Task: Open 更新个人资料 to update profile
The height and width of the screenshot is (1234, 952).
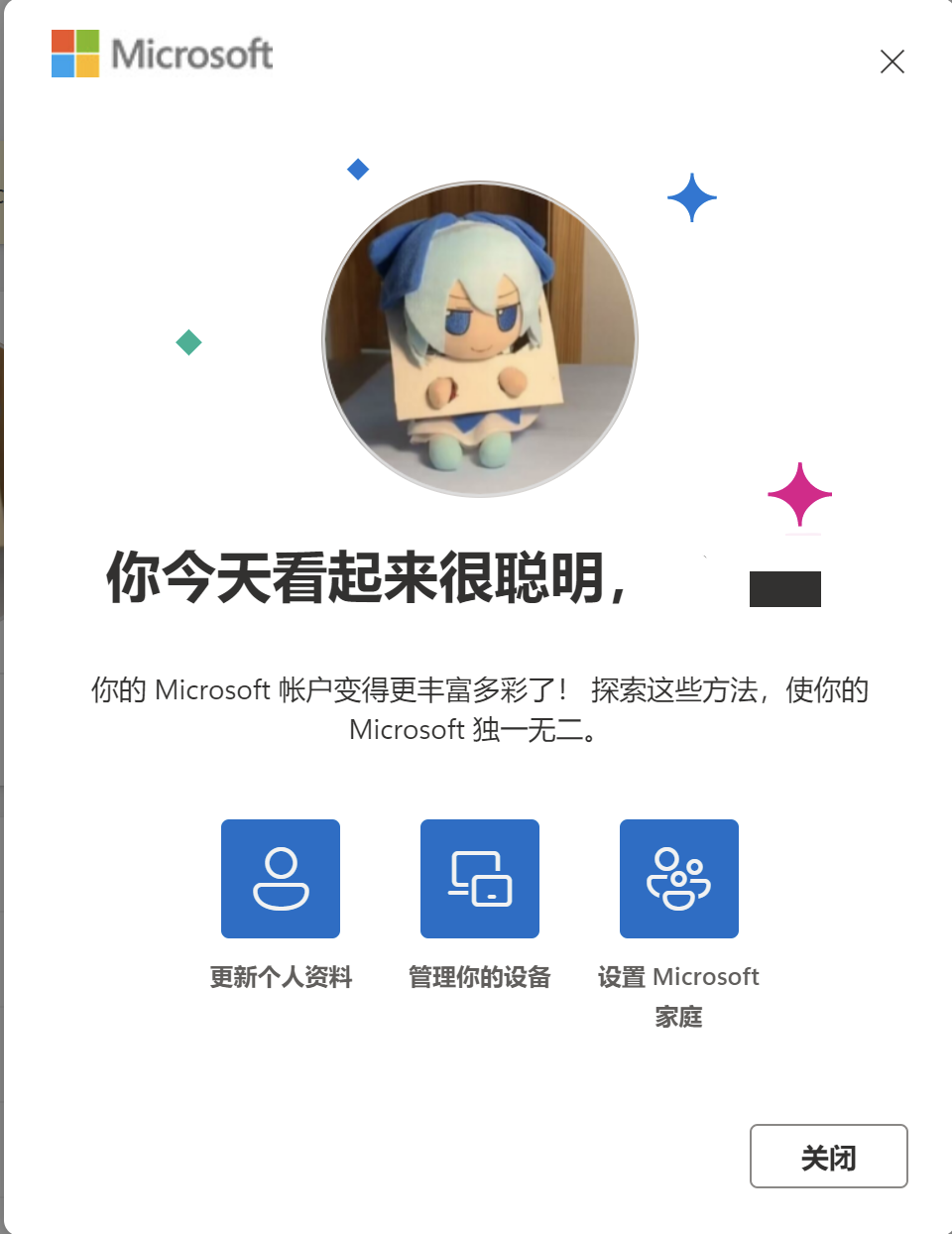Action: tap(281, 879)
